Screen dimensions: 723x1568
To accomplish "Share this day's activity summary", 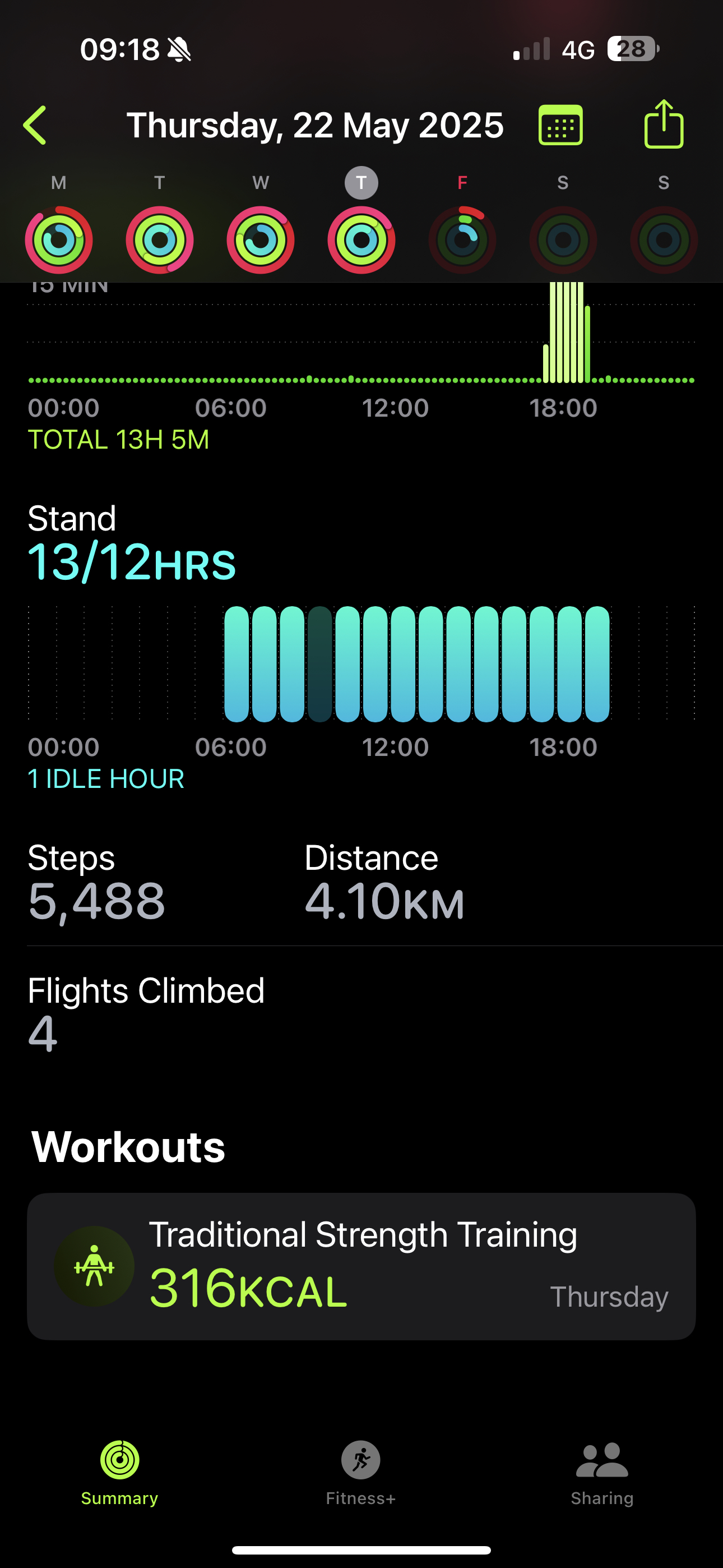I will pyautogui.click(x=664, y=123).
